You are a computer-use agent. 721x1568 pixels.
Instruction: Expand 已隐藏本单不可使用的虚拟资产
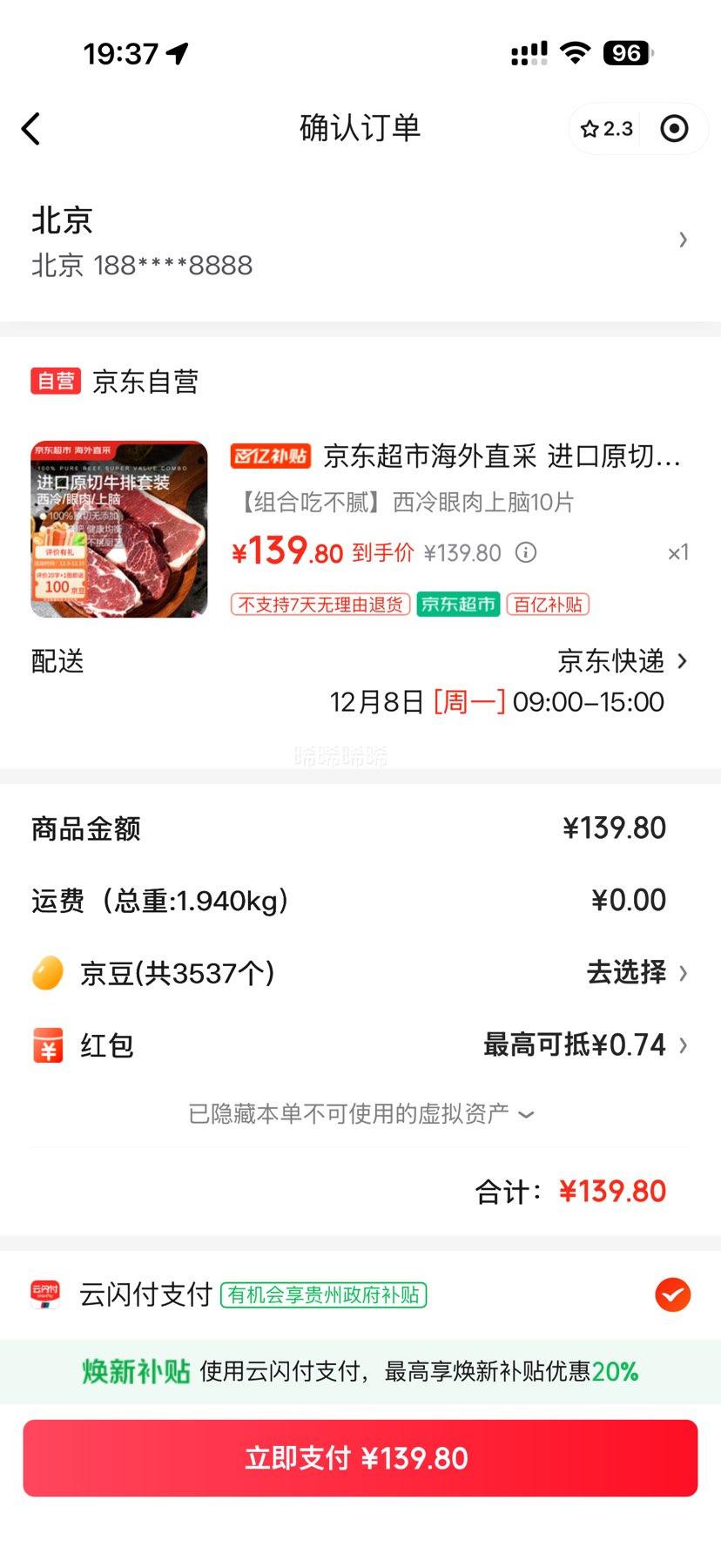pyautogui.click(x=360, y=1113)
